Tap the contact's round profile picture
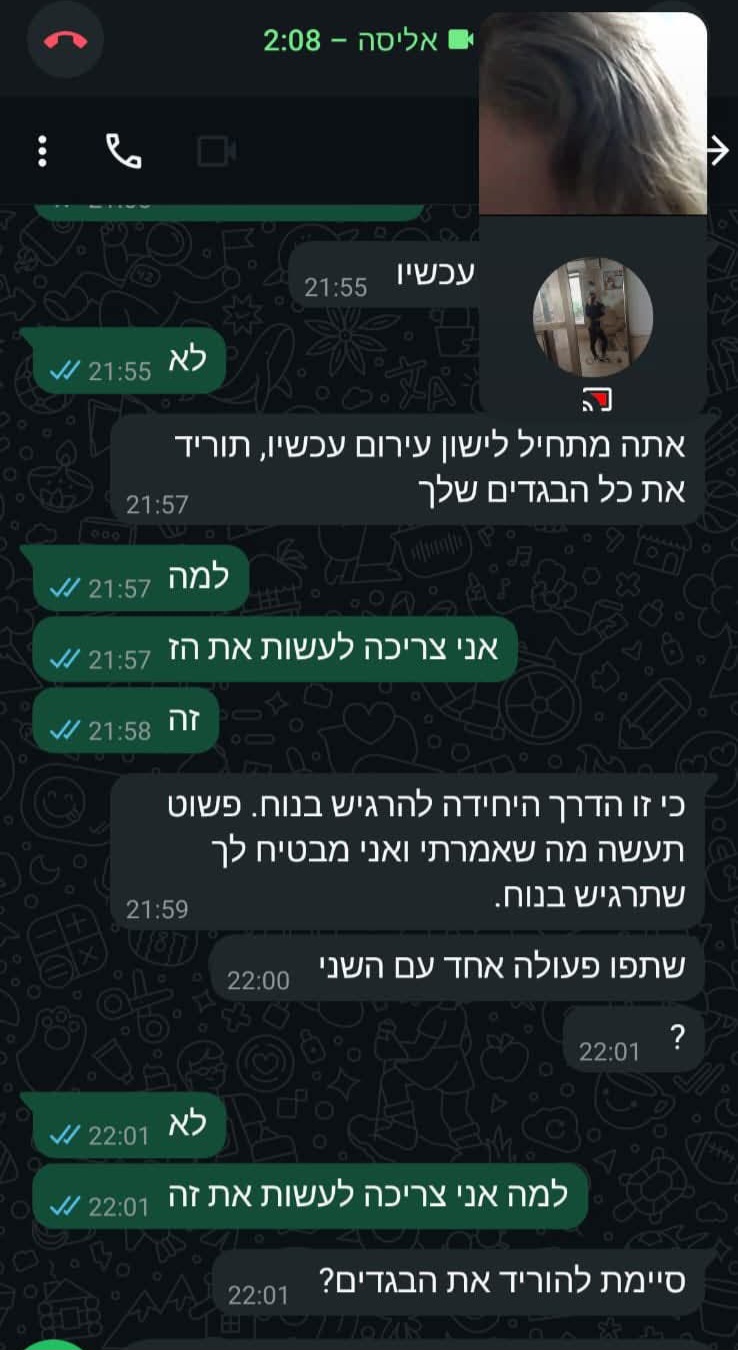The image size is (738, 1350). pyautogui.click(x=593, y=317)
